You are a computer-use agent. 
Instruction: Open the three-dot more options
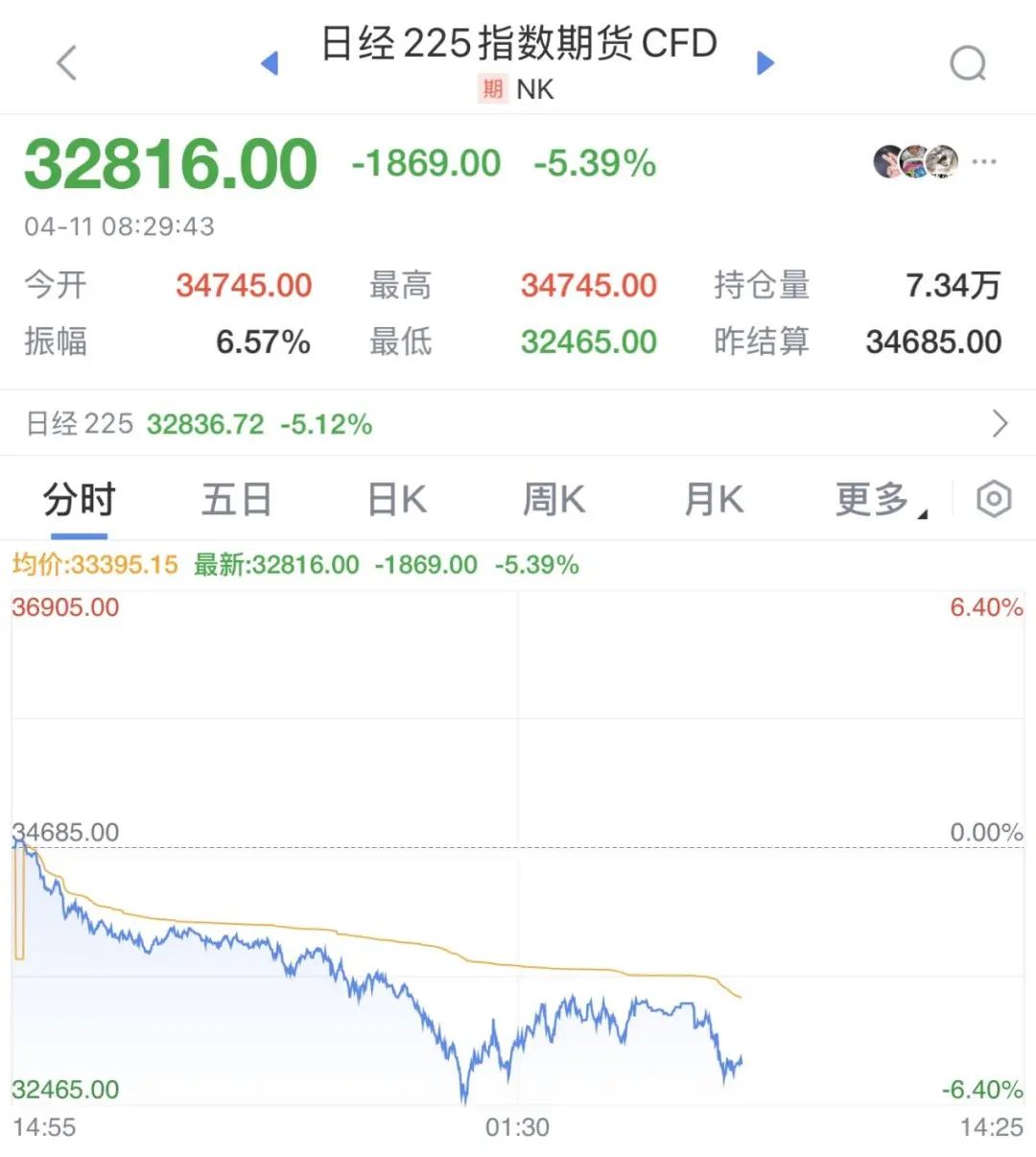point(984,162)
